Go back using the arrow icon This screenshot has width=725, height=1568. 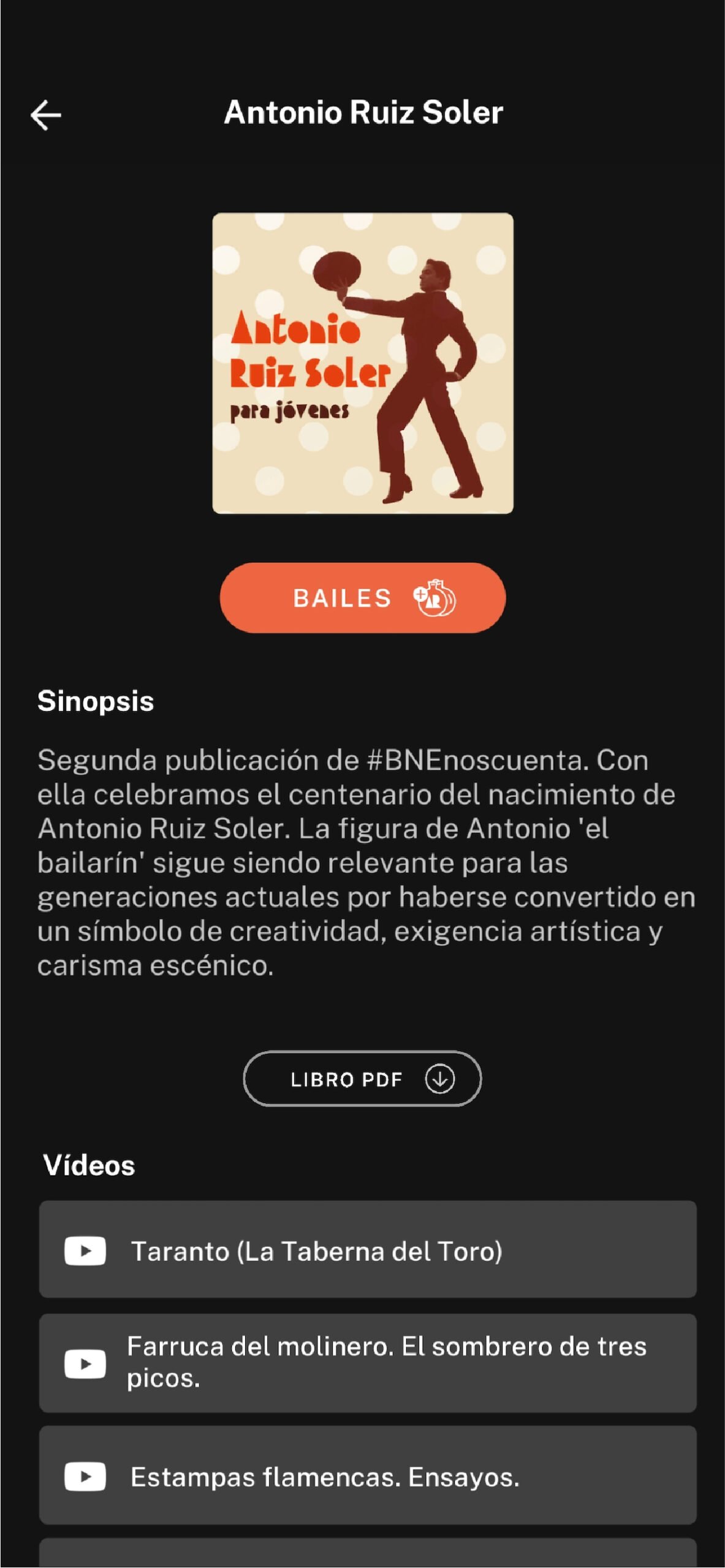[x=46, y=115]
